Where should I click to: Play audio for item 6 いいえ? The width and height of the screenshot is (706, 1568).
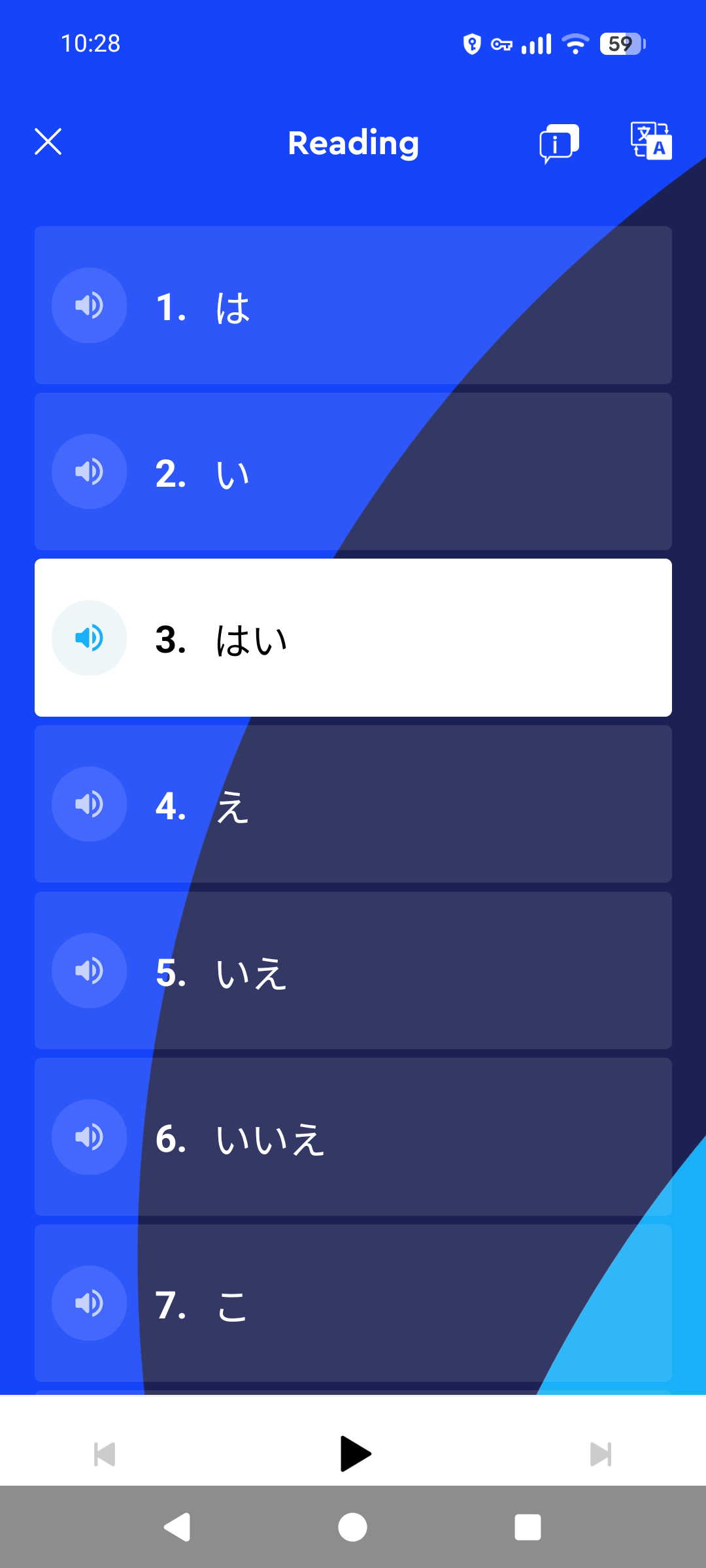point(89,1137)
